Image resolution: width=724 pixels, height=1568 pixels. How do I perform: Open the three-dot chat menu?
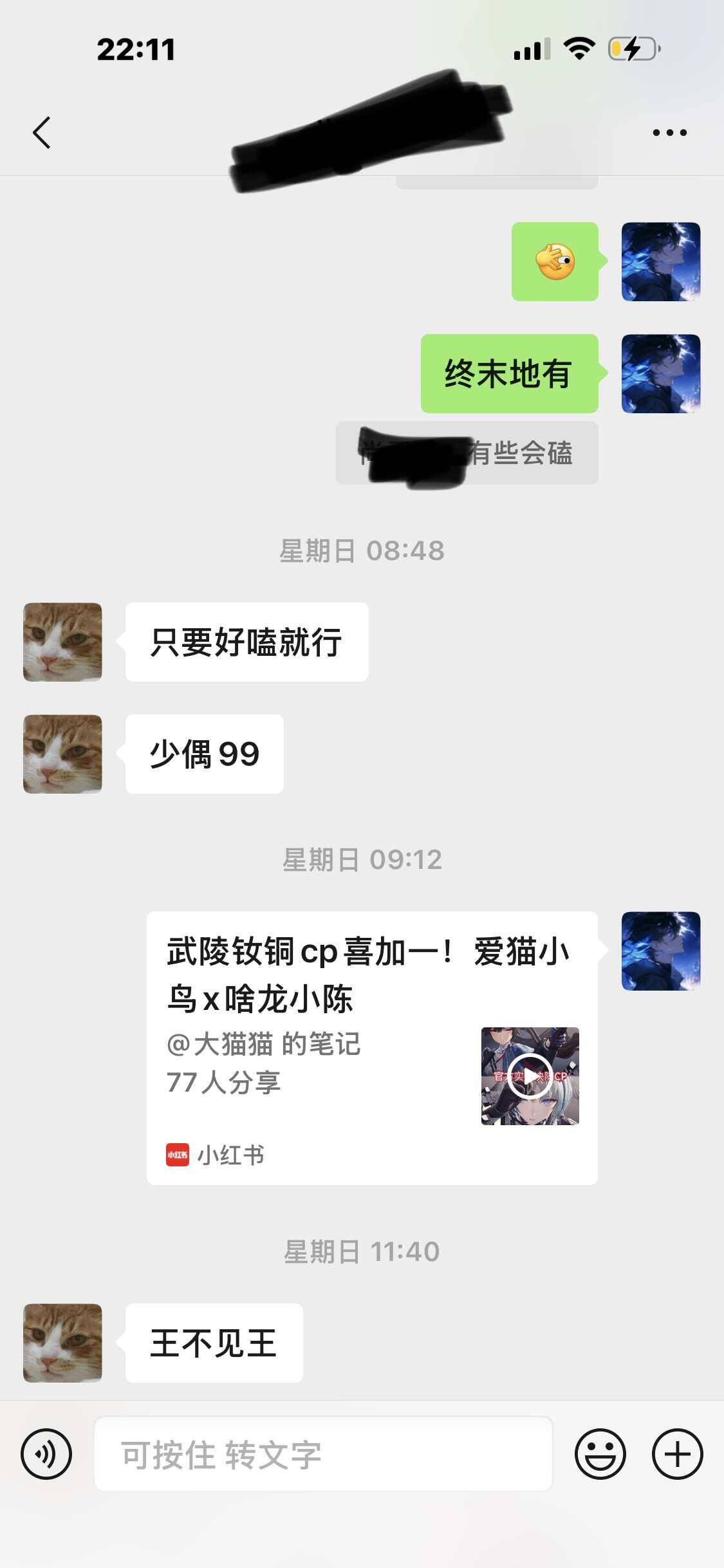click(669, 133)
